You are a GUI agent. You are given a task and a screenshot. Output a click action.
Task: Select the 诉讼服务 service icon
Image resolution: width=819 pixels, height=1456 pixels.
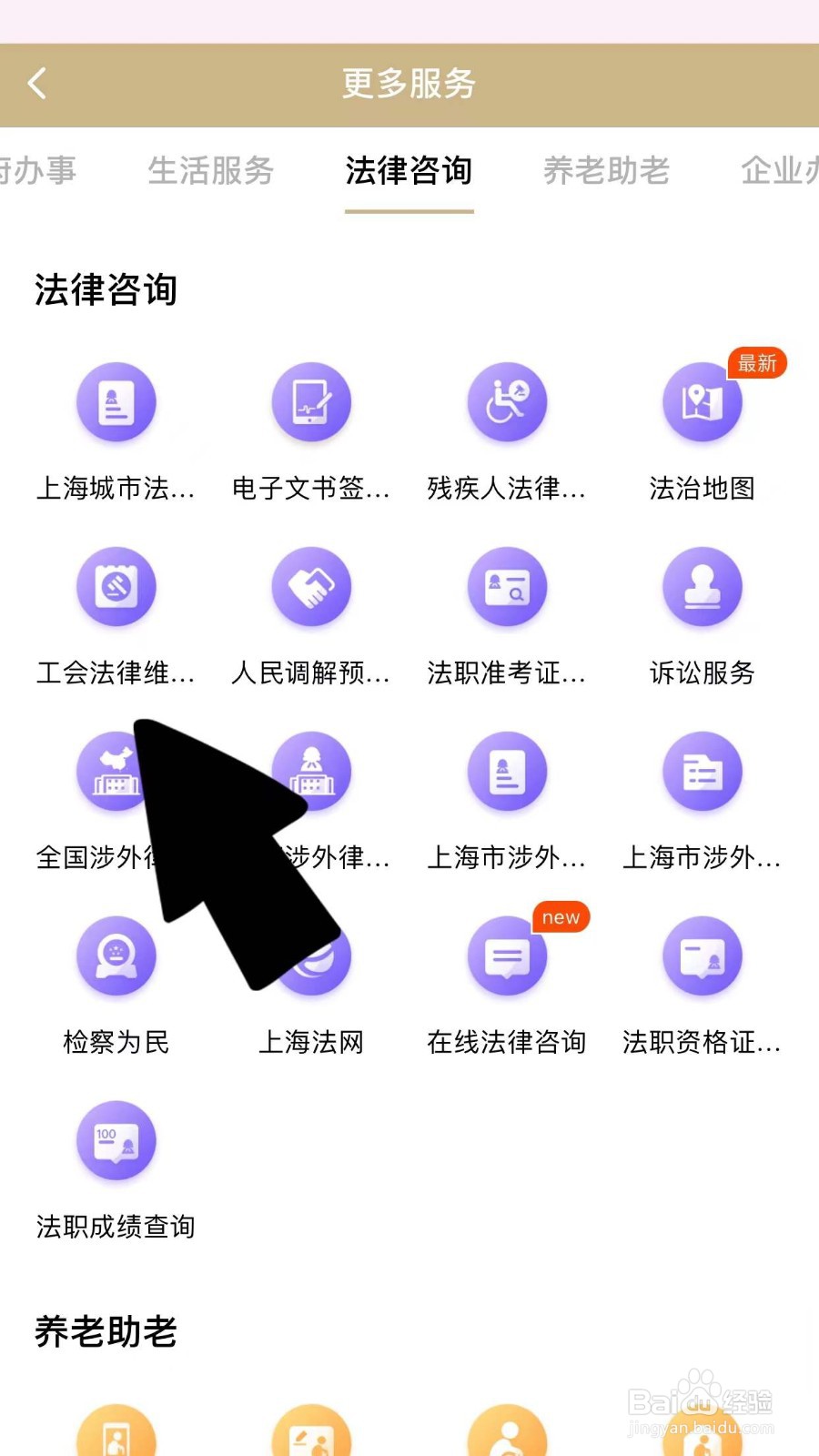click(703, 587)
